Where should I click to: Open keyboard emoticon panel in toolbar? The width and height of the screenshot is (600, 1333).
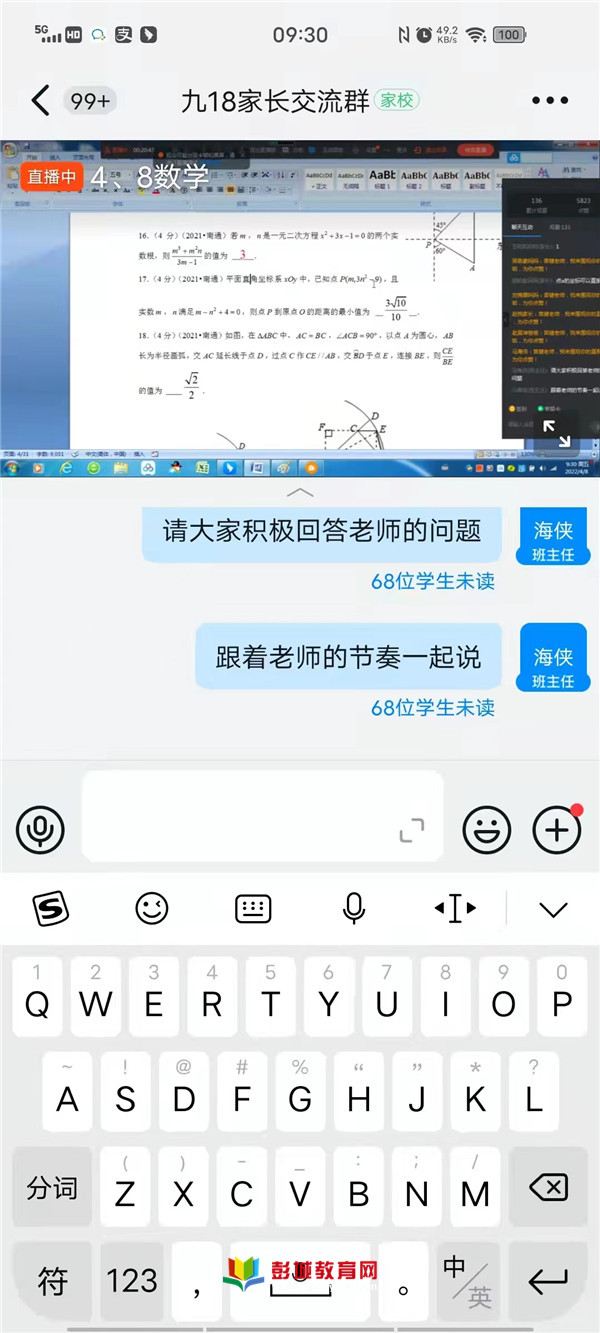point(152,908)
